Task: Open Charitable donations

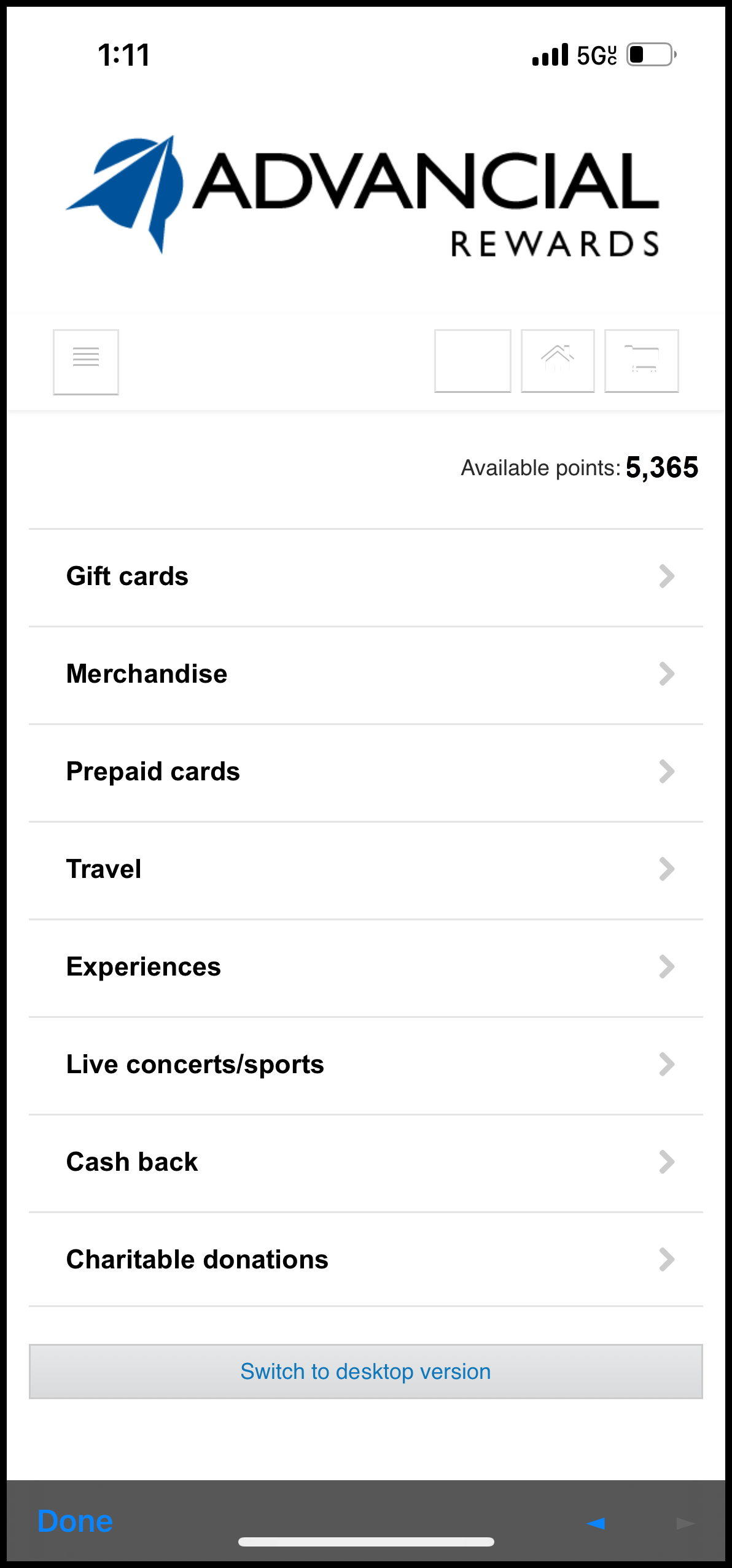Action: tap(366, 1260)
